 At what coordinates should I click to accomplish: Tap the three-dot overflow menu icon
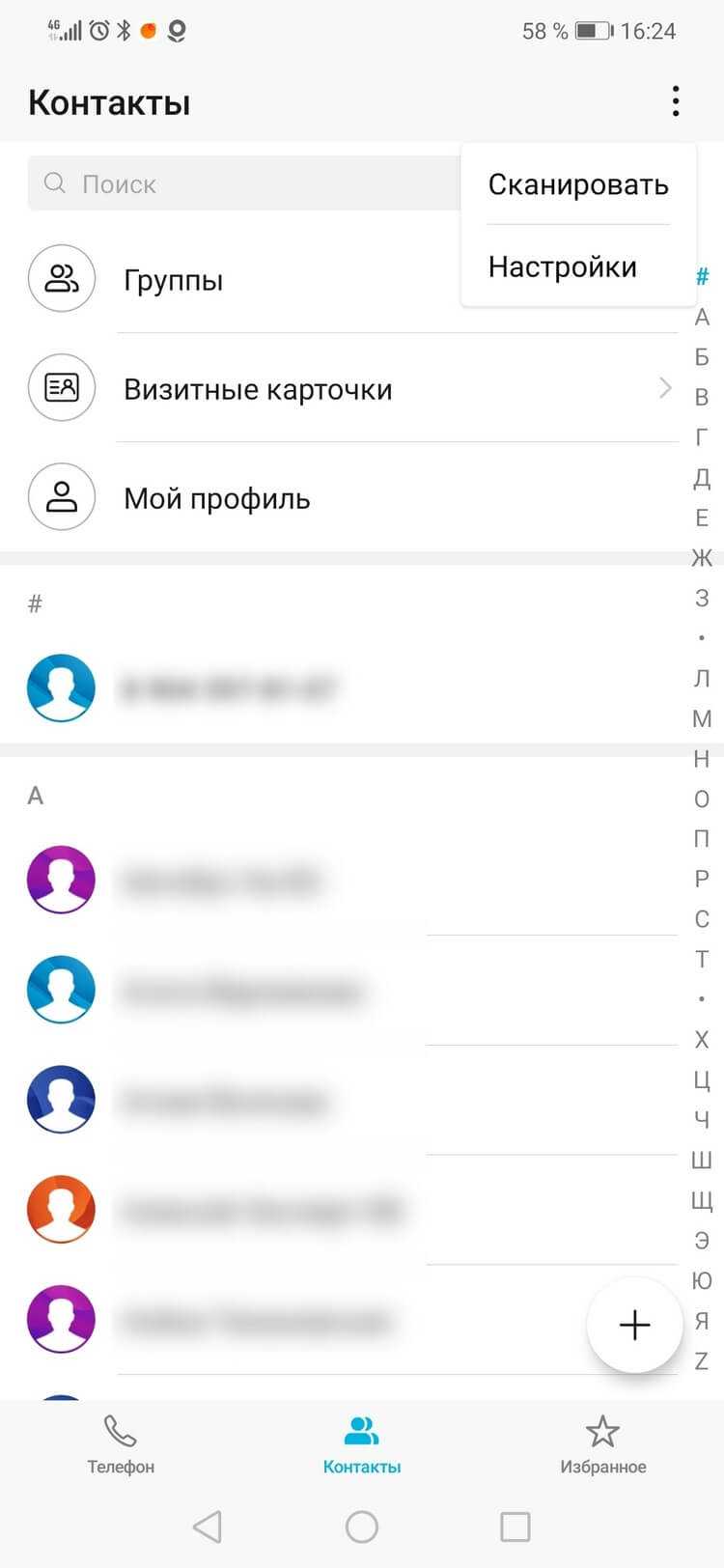[x=676, y=101]
